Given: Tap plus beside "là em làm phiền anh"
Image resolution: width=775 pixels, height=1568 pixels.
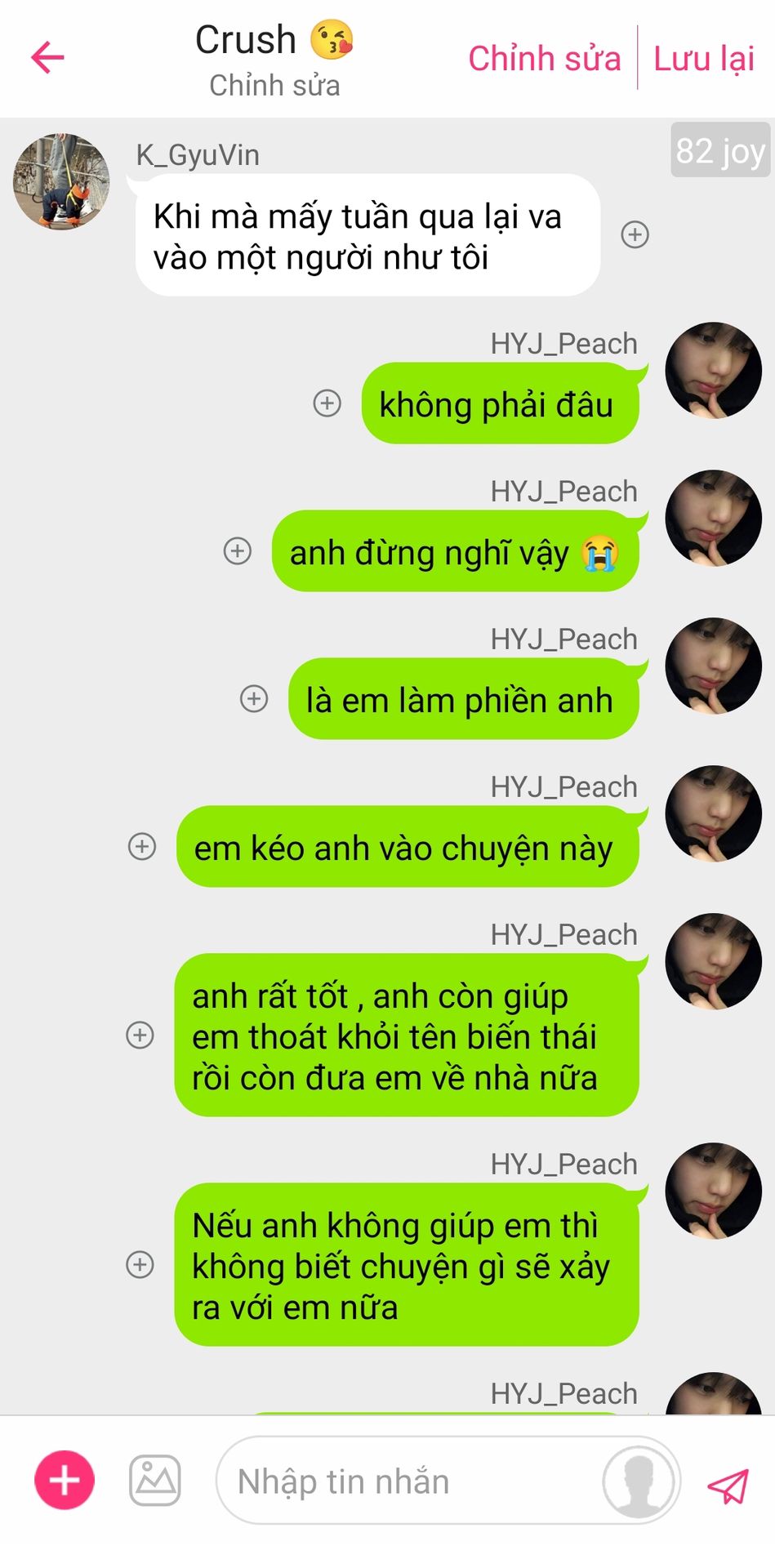Looking at the screenshot, I should 254,698.
